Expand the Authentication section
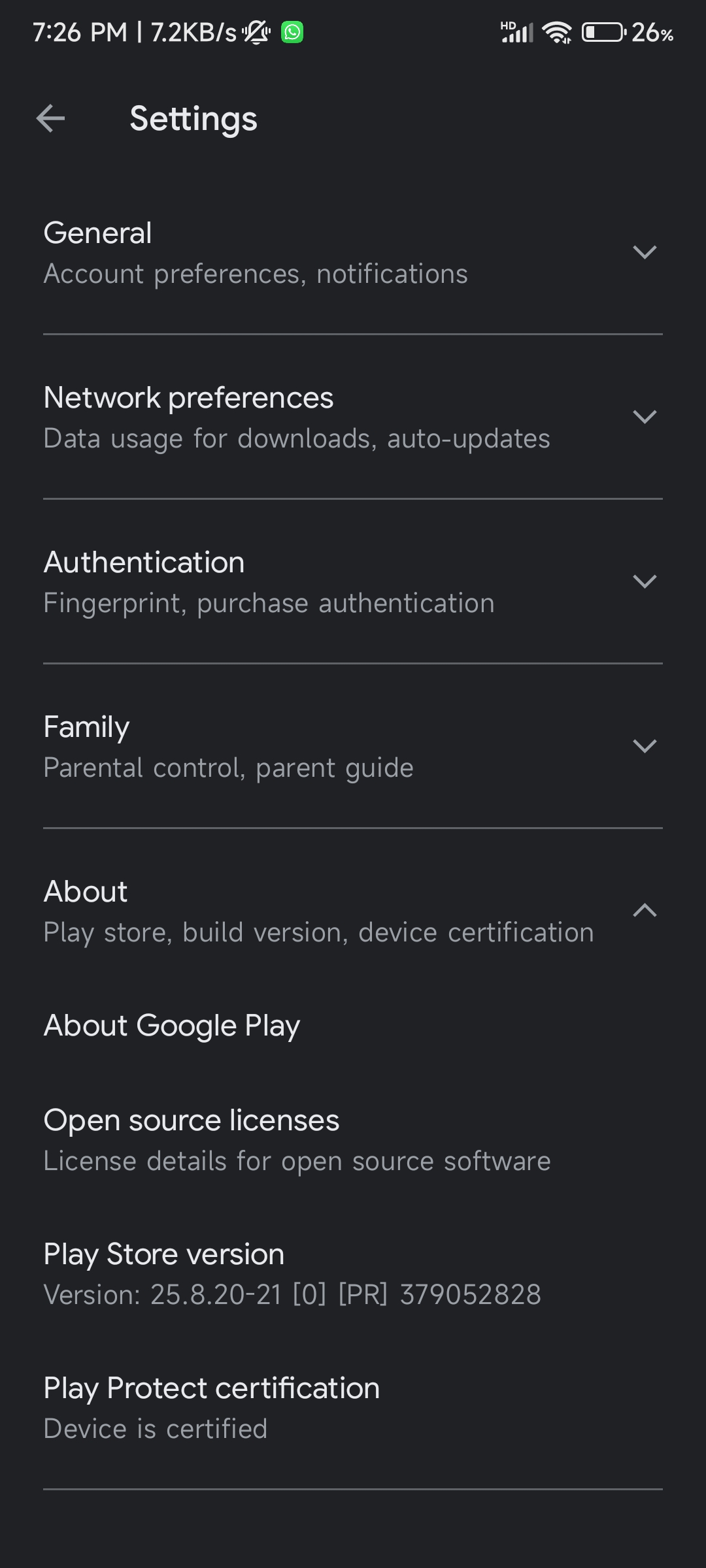The width and height of the screenshot is (706, 1568). [353, 581]
